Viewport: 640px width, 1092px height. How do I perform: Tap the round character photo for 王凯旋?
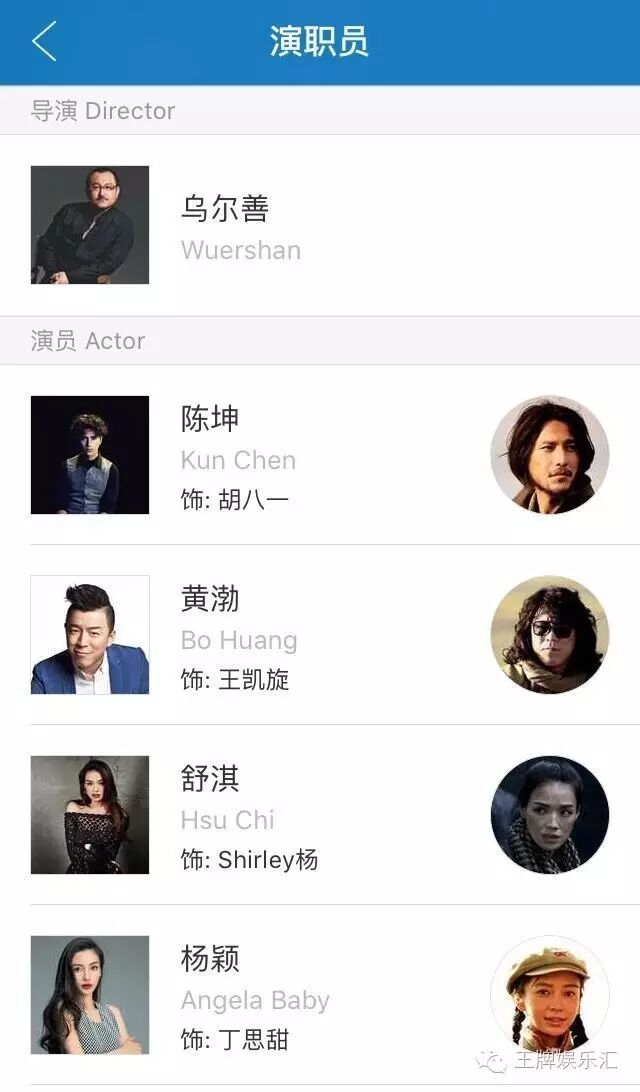point(550,635)
